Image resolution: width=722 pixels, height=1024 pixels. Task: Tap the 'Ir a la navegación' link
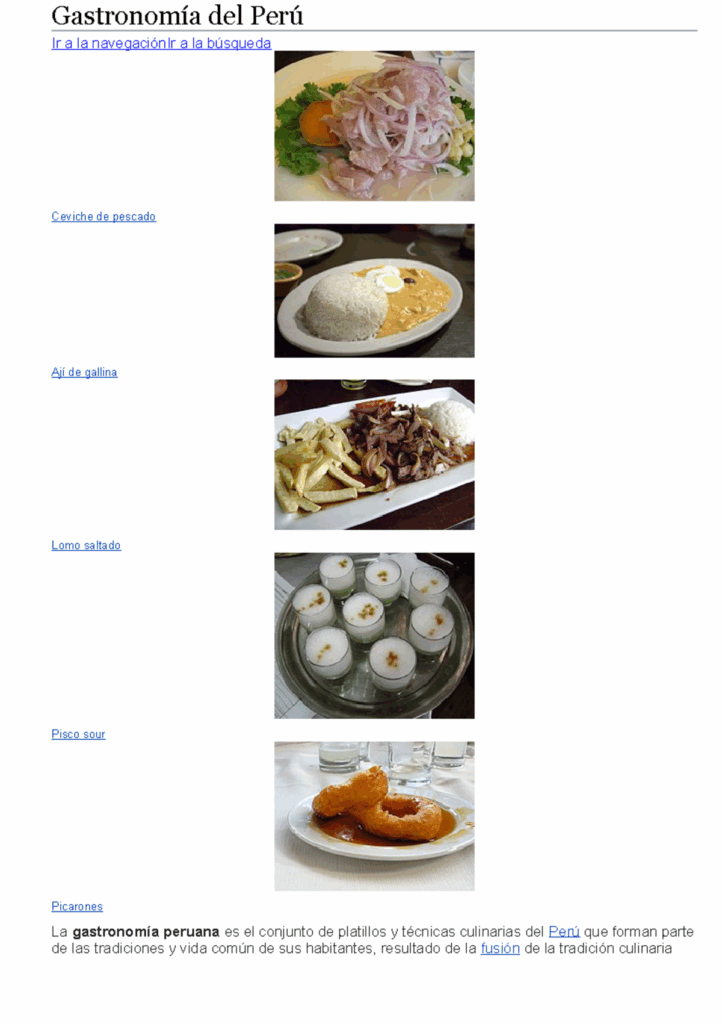coord(108,43)
